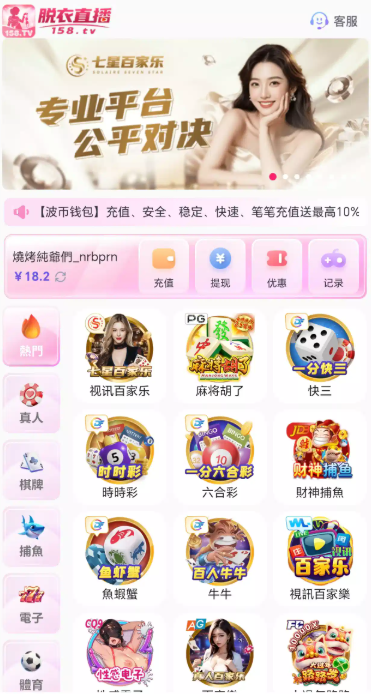Open the 時時彩 lottery game
The width and height of the screenshot is (371, 694).
(120, 457)
